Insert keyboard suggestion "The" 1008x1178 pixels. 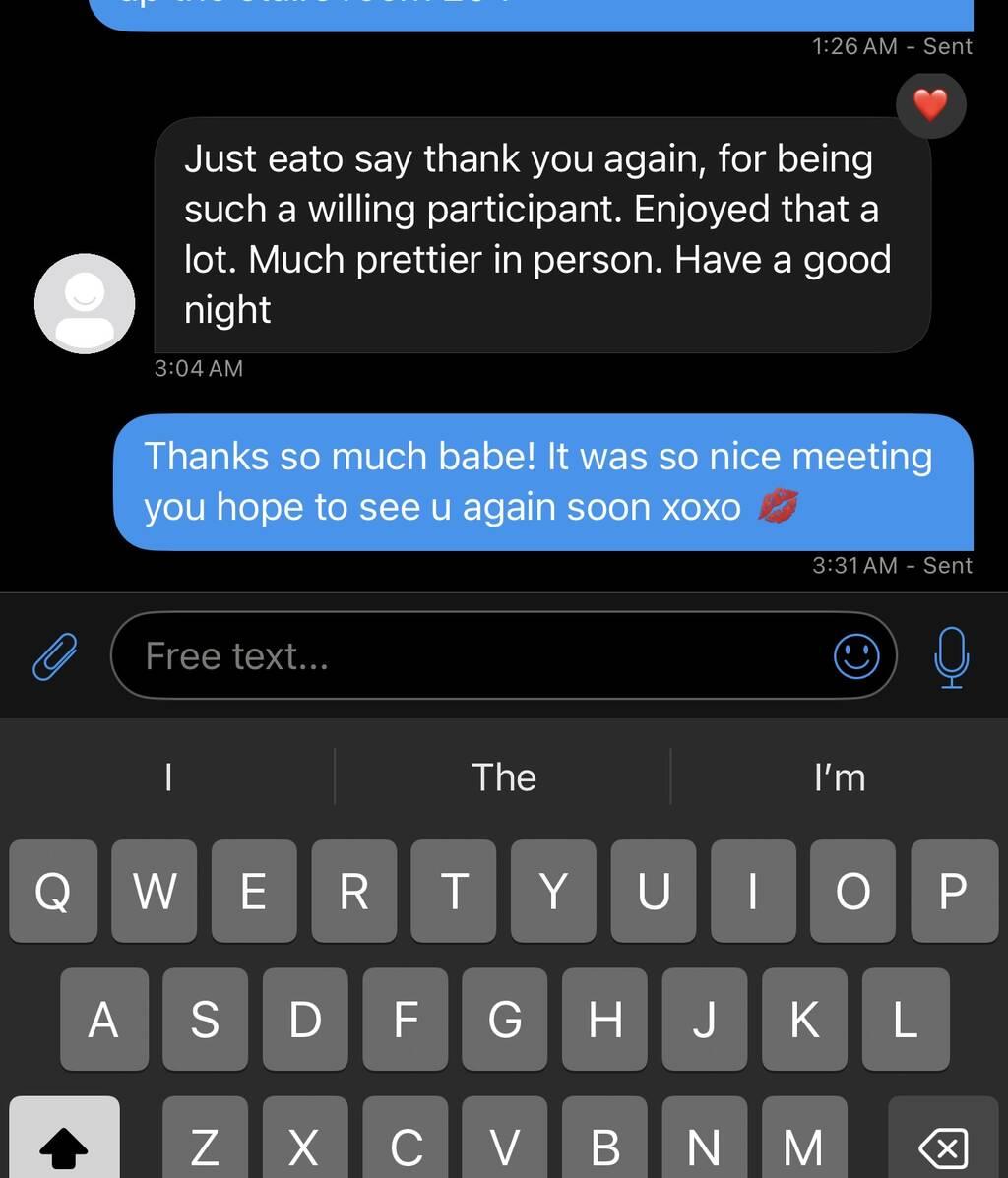(x=503, y=777)
